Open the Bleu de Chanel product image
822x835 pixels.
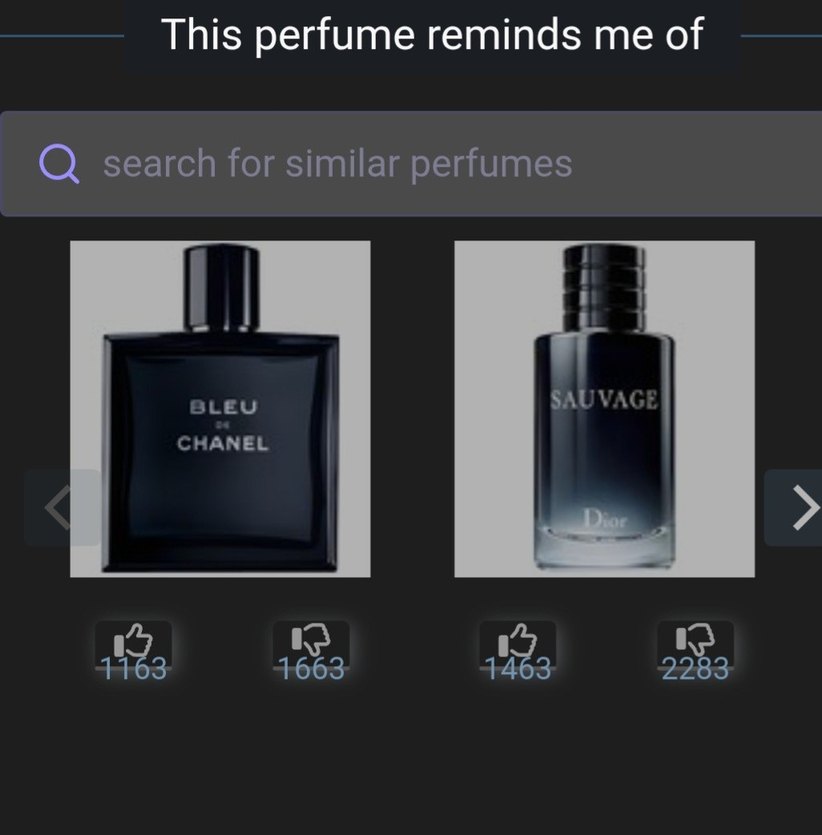(219, 409)
